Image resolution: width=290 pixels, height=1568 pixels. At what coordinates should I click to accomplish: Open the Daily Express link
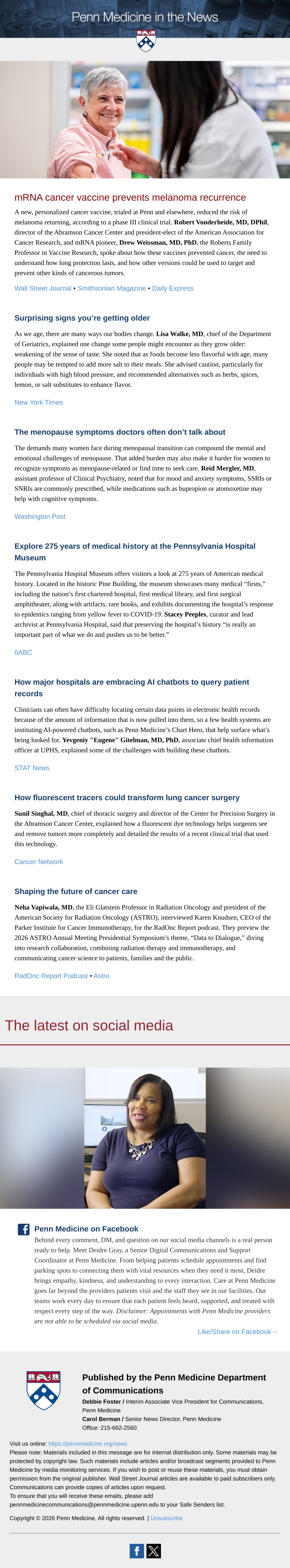point(173,288)
